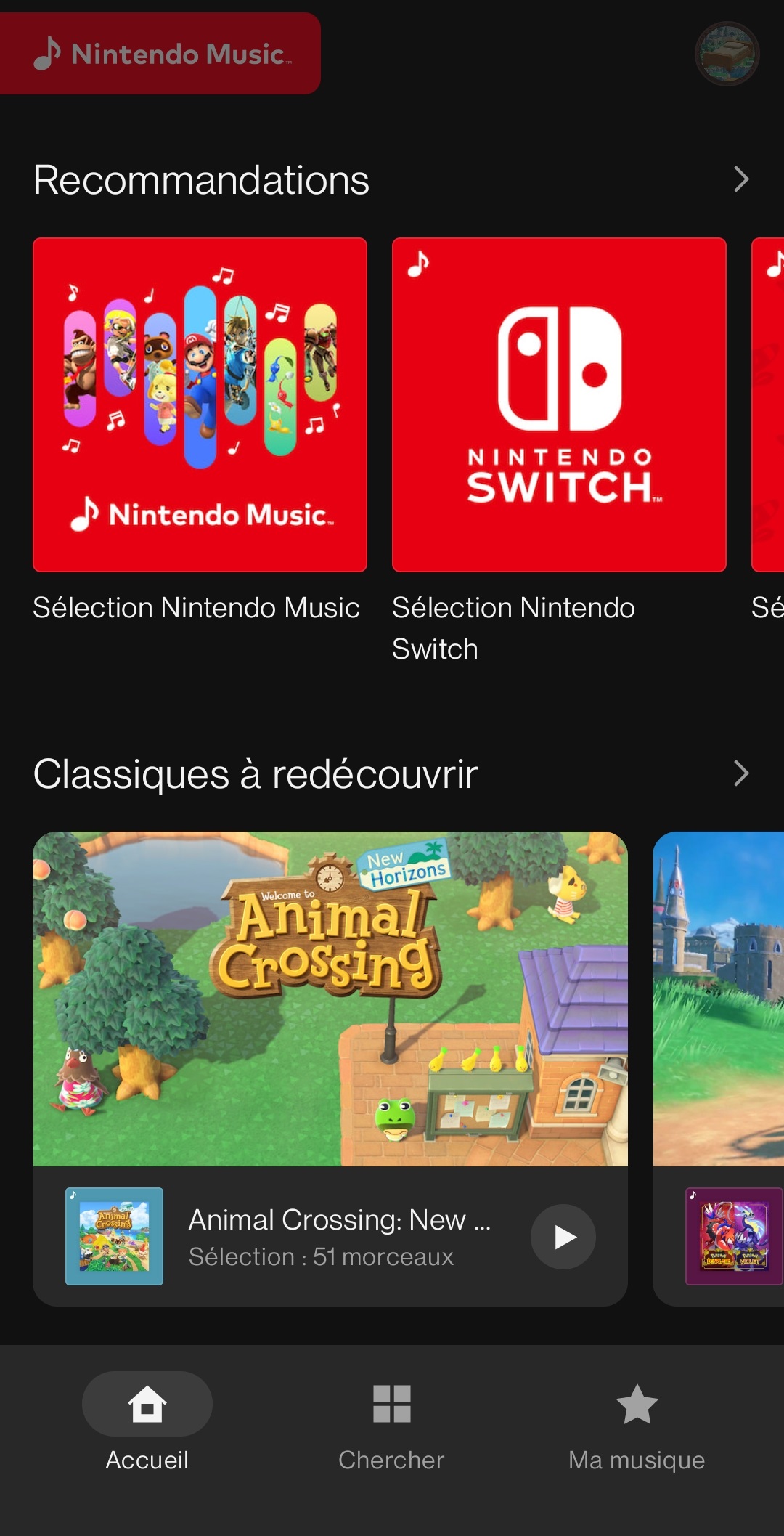The height and width of the screenshot is (1536, 784).
Task: Open the profile avatar
Action: click(x=727, y=54)
